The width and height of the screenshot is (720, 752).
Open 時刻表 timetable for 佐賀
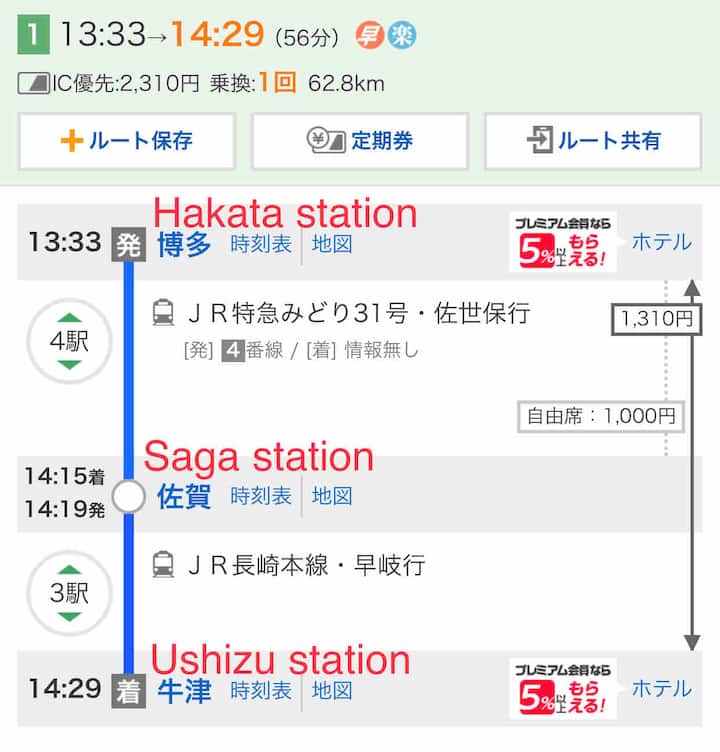(x=261, y=496)
